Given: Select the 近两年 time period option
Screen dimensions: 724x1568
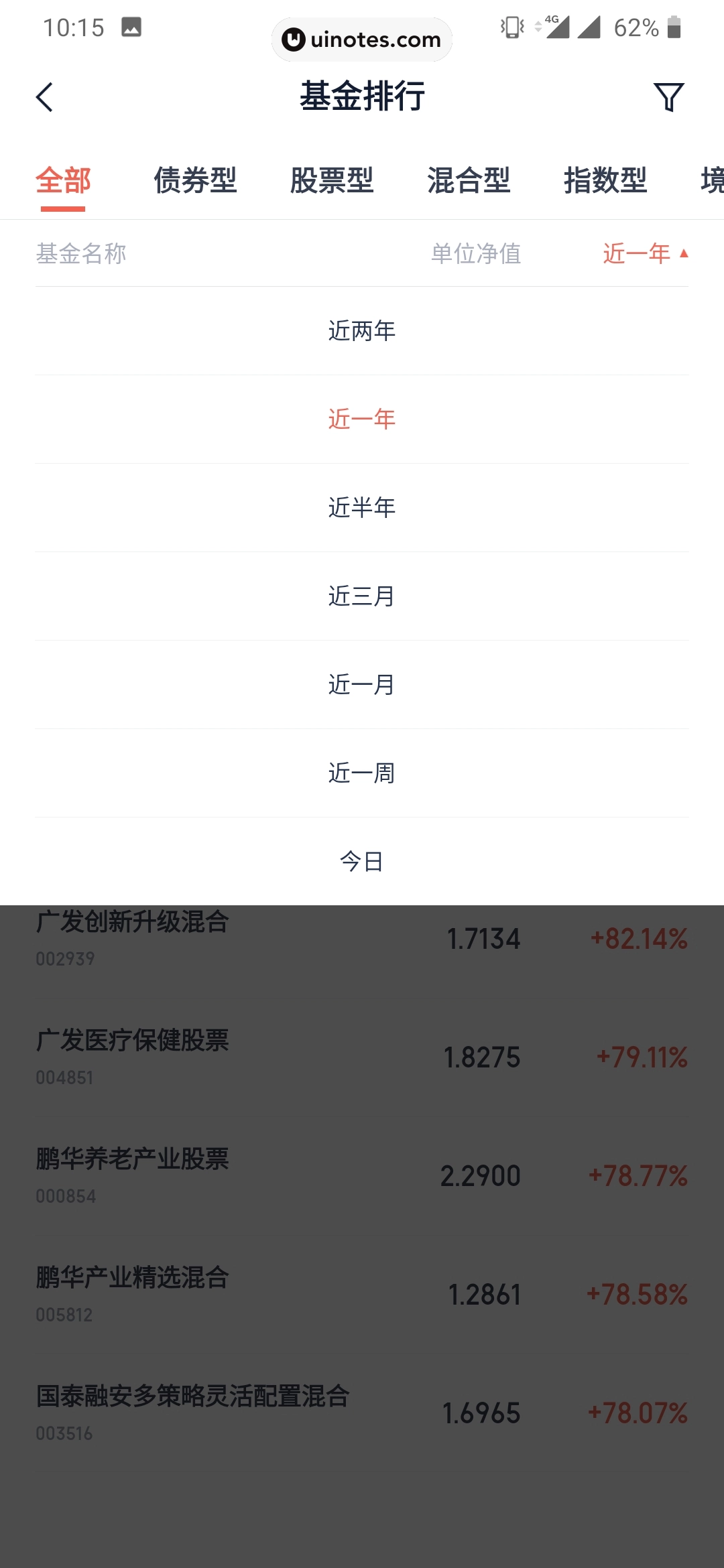Looking at the screenshot, I should pyautogui.click(x=361, y=330).
